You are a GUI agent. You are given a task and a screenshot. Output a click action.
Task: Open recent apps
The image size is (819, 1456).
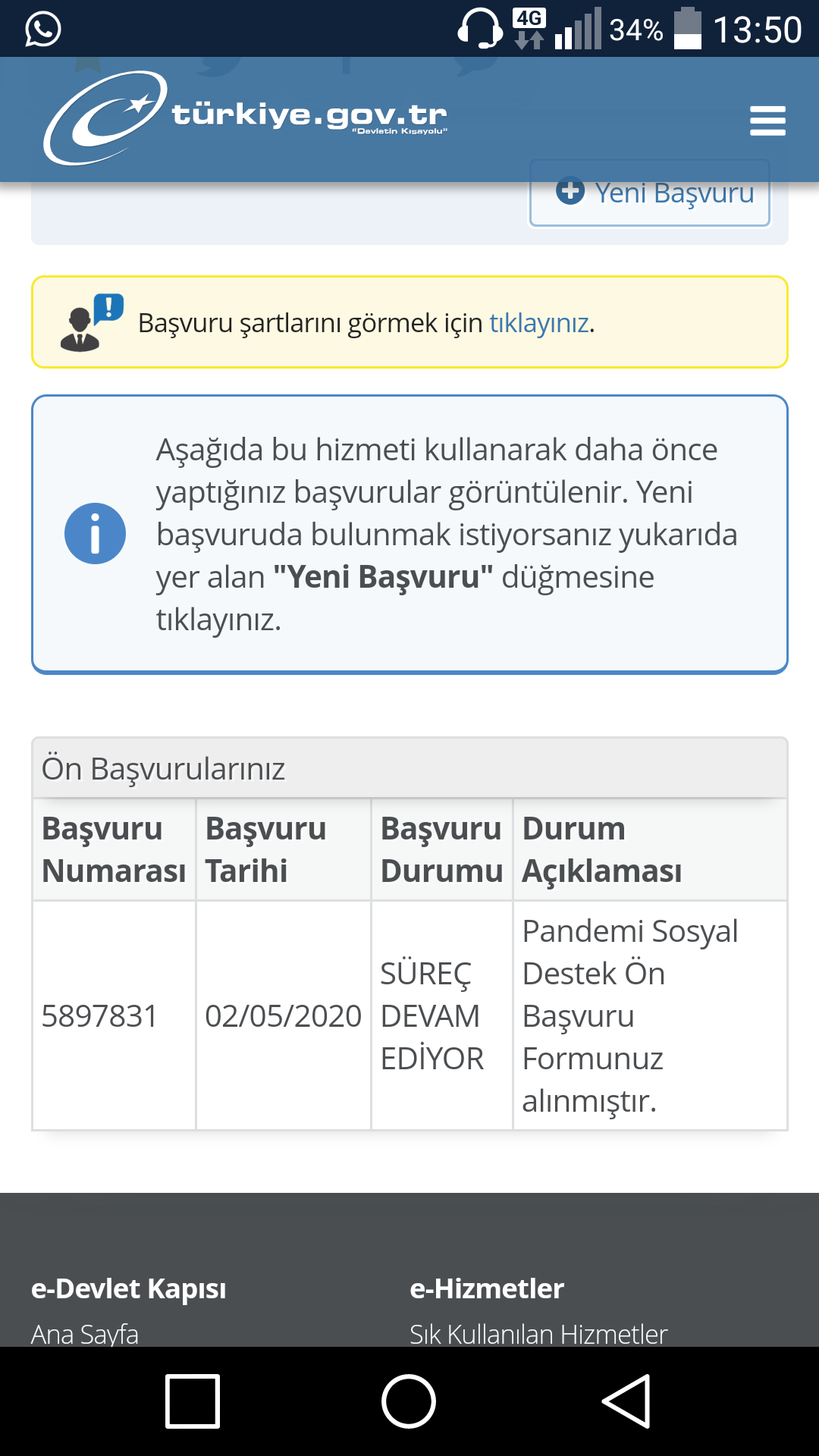pos(193,1401)
